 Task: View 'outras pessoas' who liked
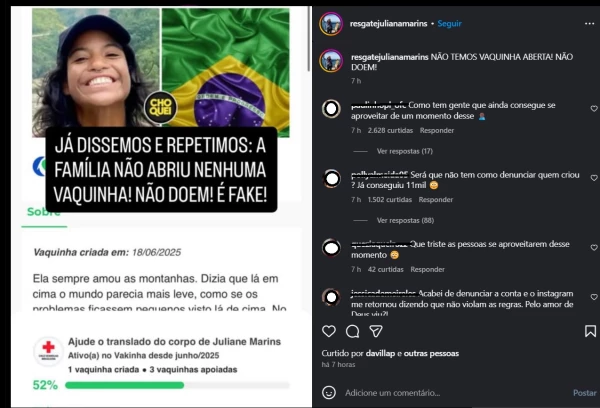(x=431, y=353)
